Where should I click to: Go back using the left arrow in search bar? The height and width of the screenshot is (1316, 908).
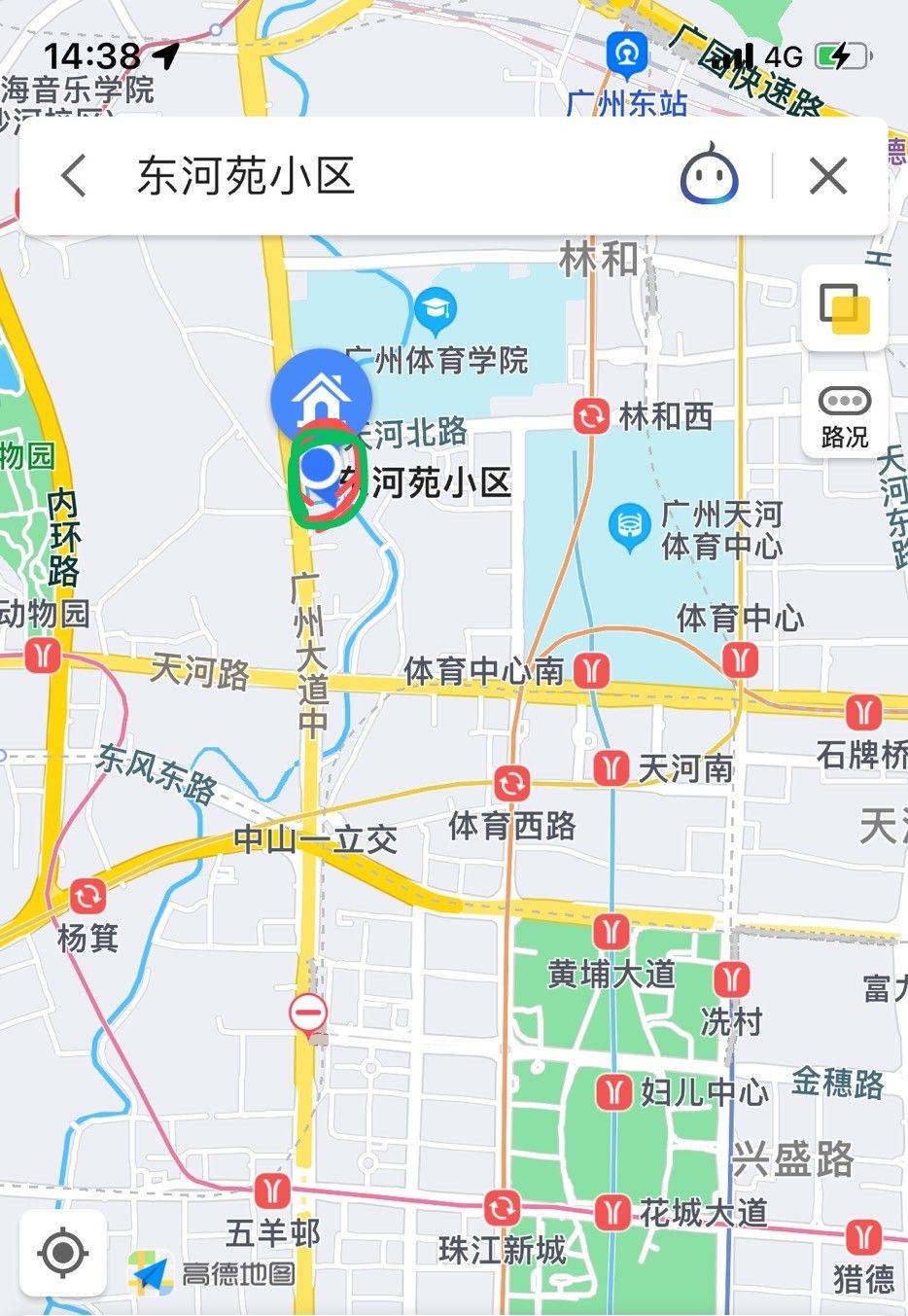click(73, 177)
